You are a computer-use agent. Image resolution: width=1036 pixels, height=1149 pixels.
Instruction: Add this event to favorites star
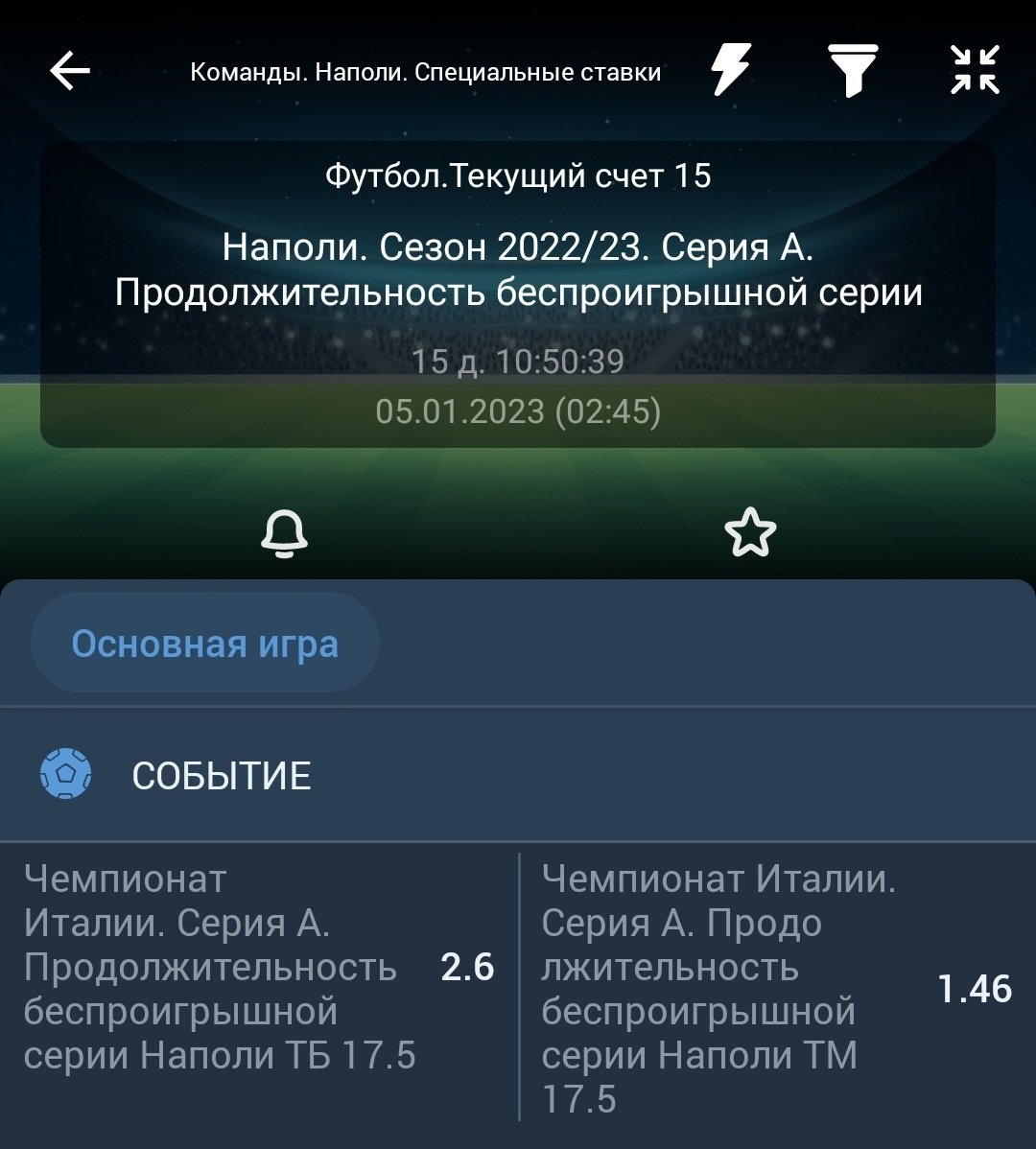(750, 532)
